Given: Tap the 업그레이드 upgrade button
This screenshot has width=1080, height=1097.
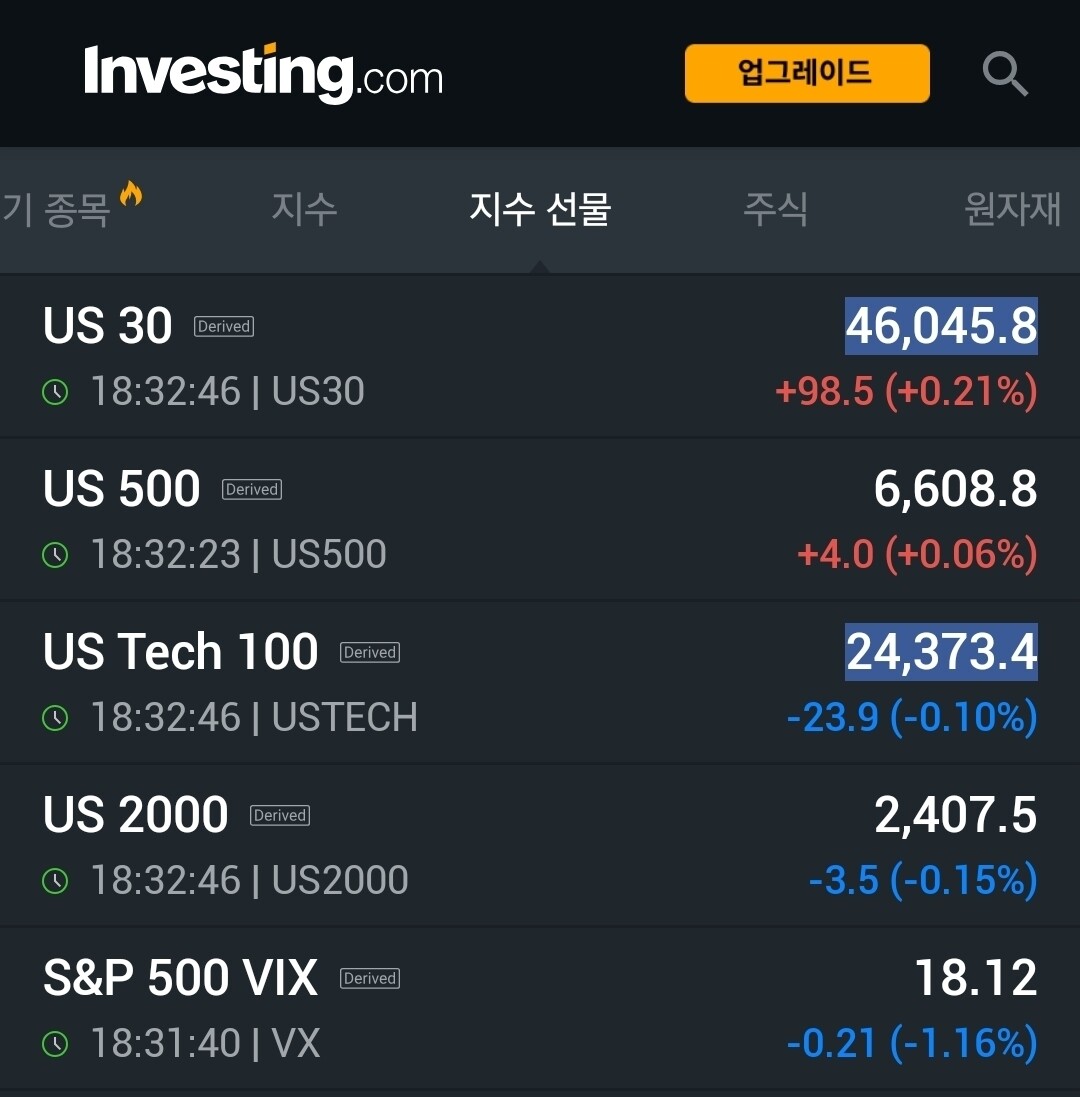Looking at the screenshot, I should pyautogui.click(x=806, y=73).
